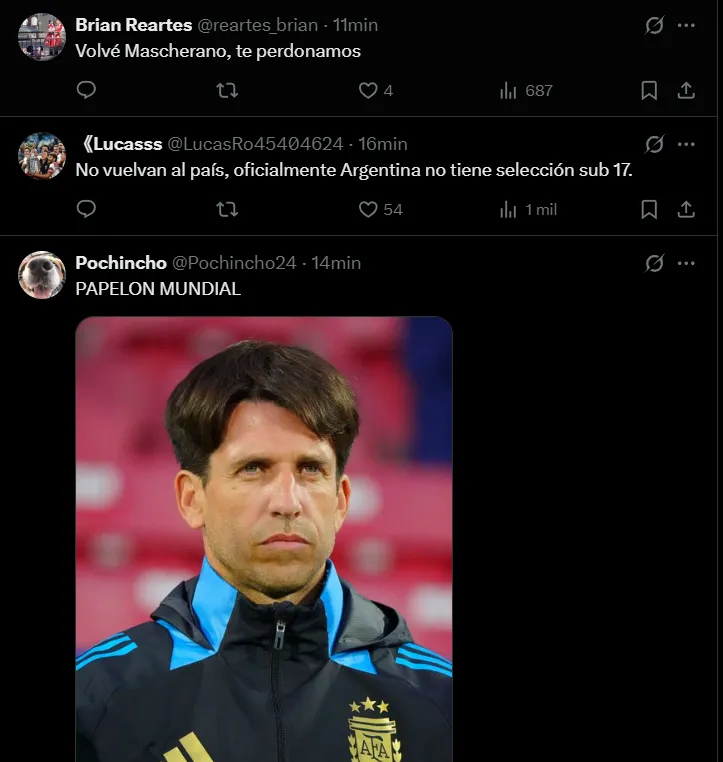Tap the Grok icon on Pochincho's post
The height and width of the screenshot is (762, 723).
point(655,263)
